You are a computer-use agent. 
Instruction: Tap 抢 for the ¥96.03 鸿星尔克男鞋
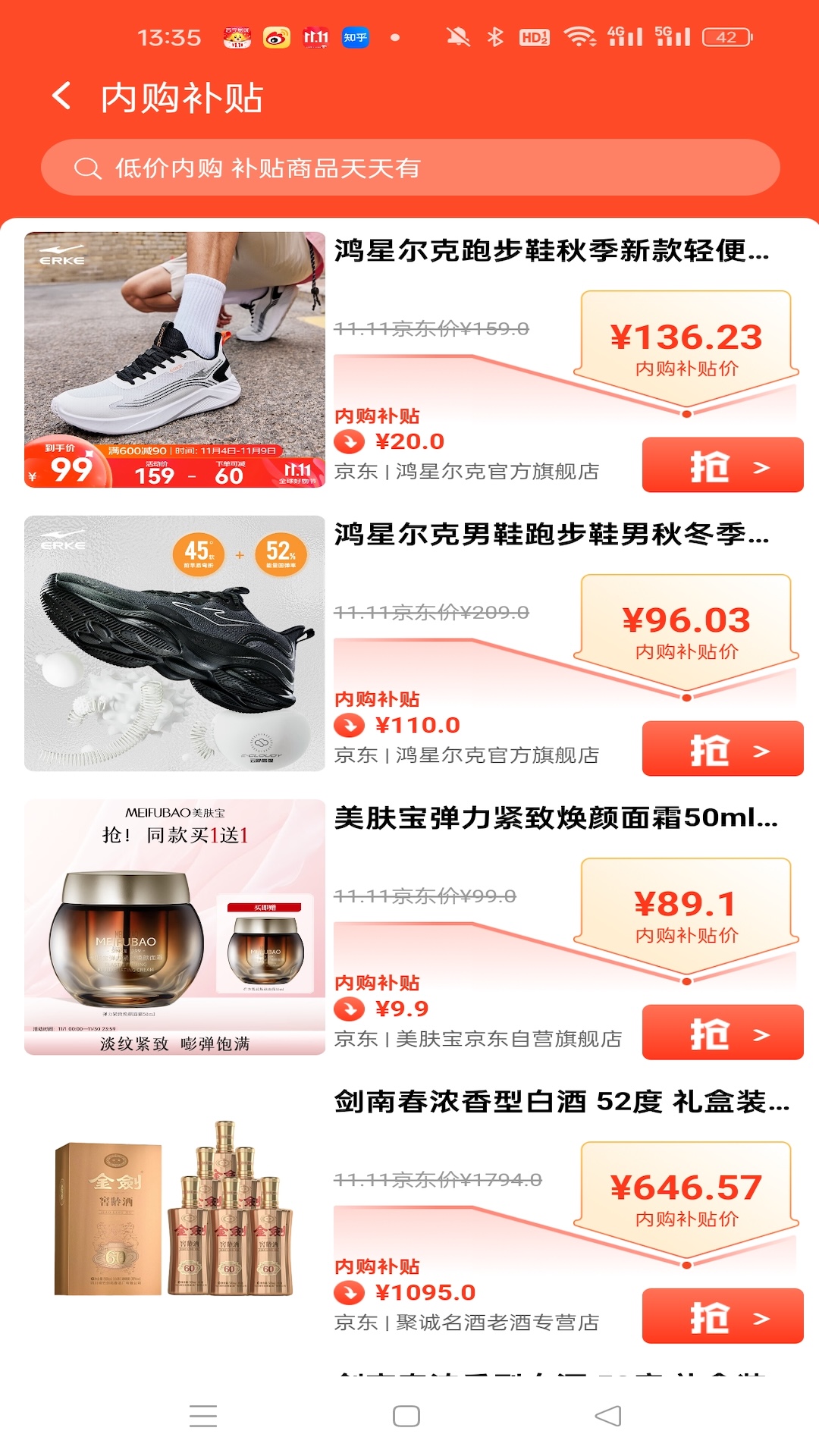(x=722, y=749)
